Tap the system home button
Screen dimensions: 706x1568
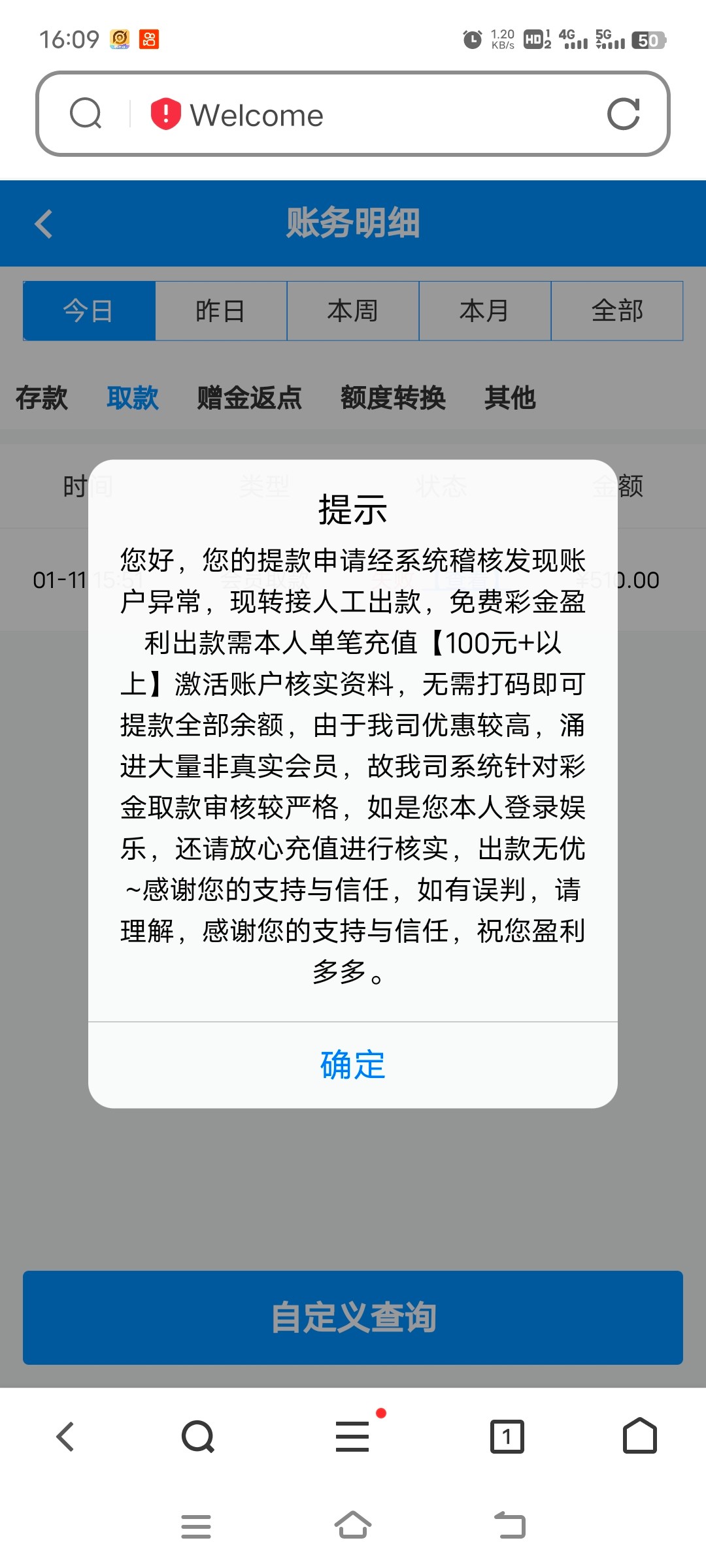point(352,1526)
